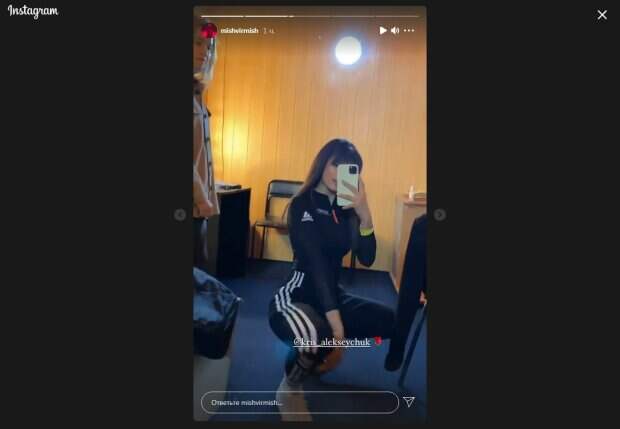This screenshot has height=429, width=620.
Task: Play the story video
Action: [382, 31]
